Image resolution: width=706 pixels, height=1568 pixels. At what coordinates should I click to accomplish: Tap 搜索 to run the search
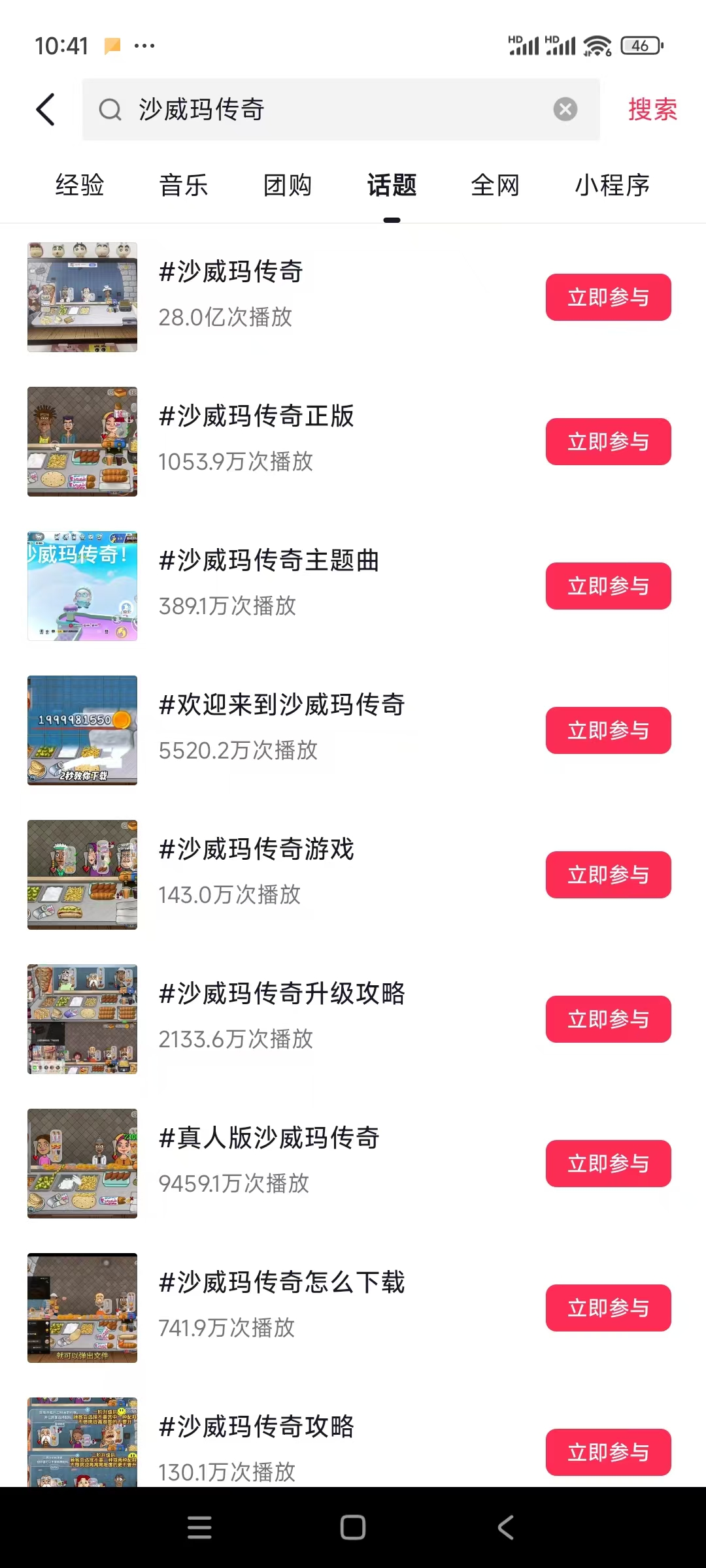coord(652,109)
